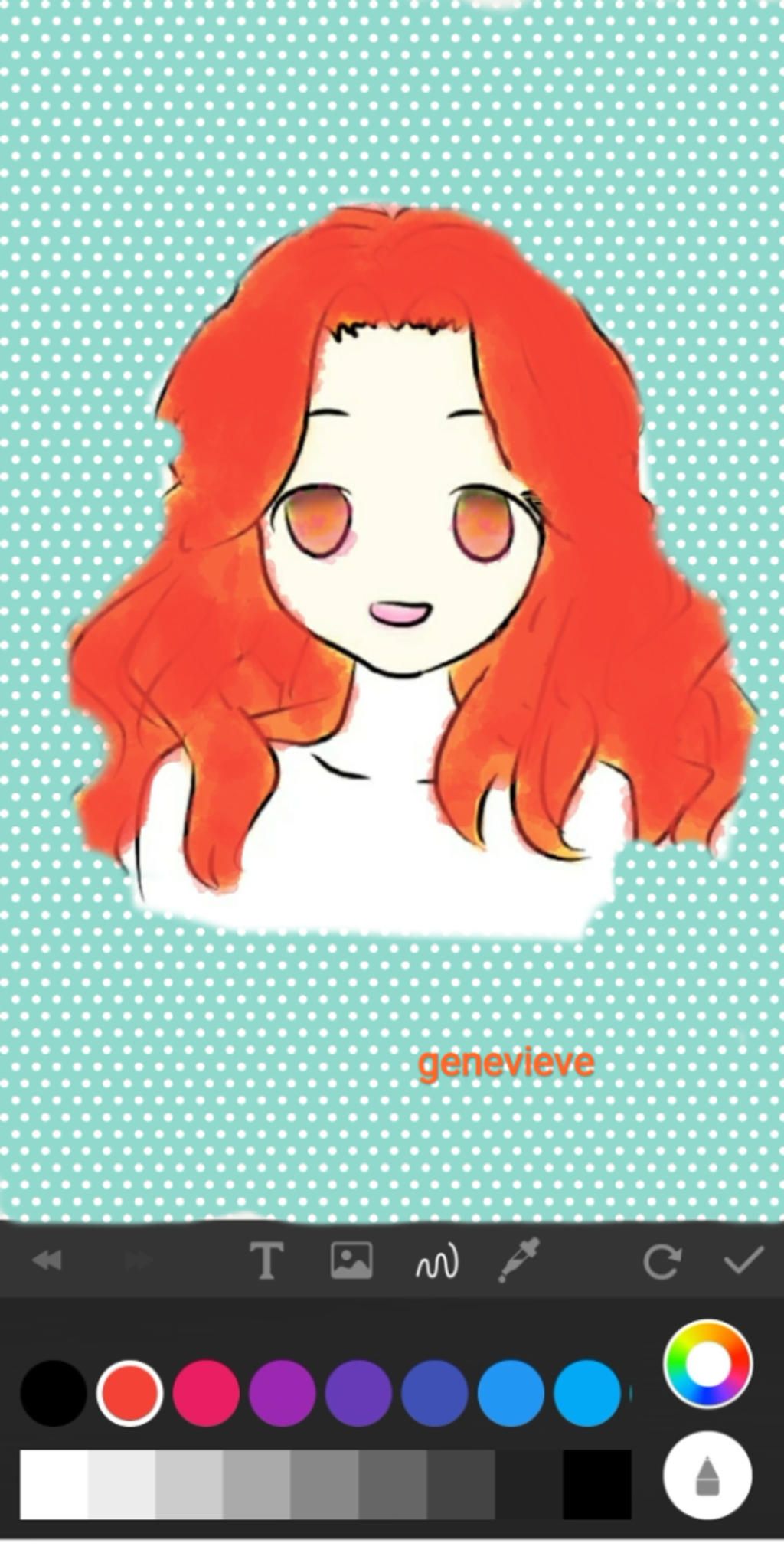The image size is (784, 1553).
Task: Open the color wheel picker
Action: 707,1363
